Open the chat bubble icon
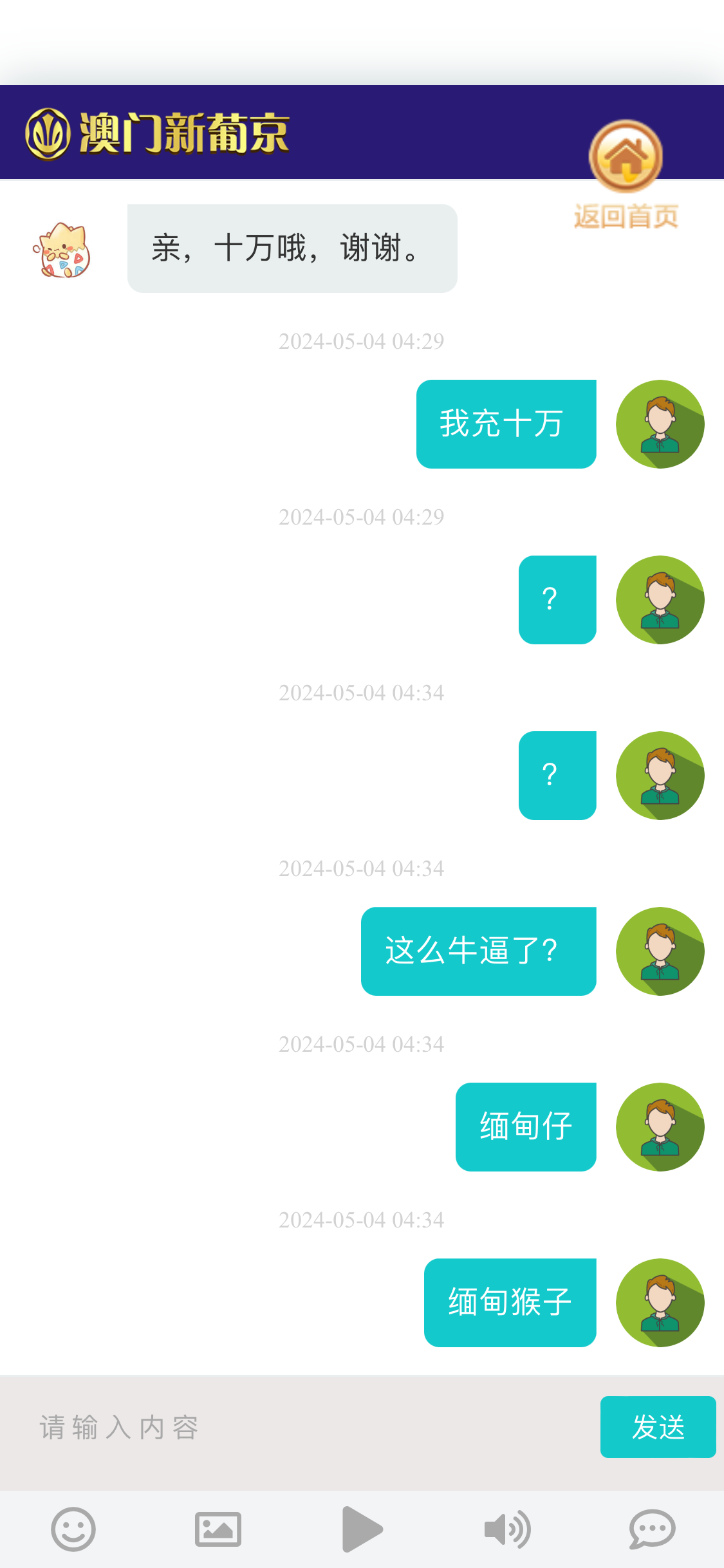Image resolution: width=724 pixels, height=1568 pixels. pyautogui.click(x=651, y=1529)
